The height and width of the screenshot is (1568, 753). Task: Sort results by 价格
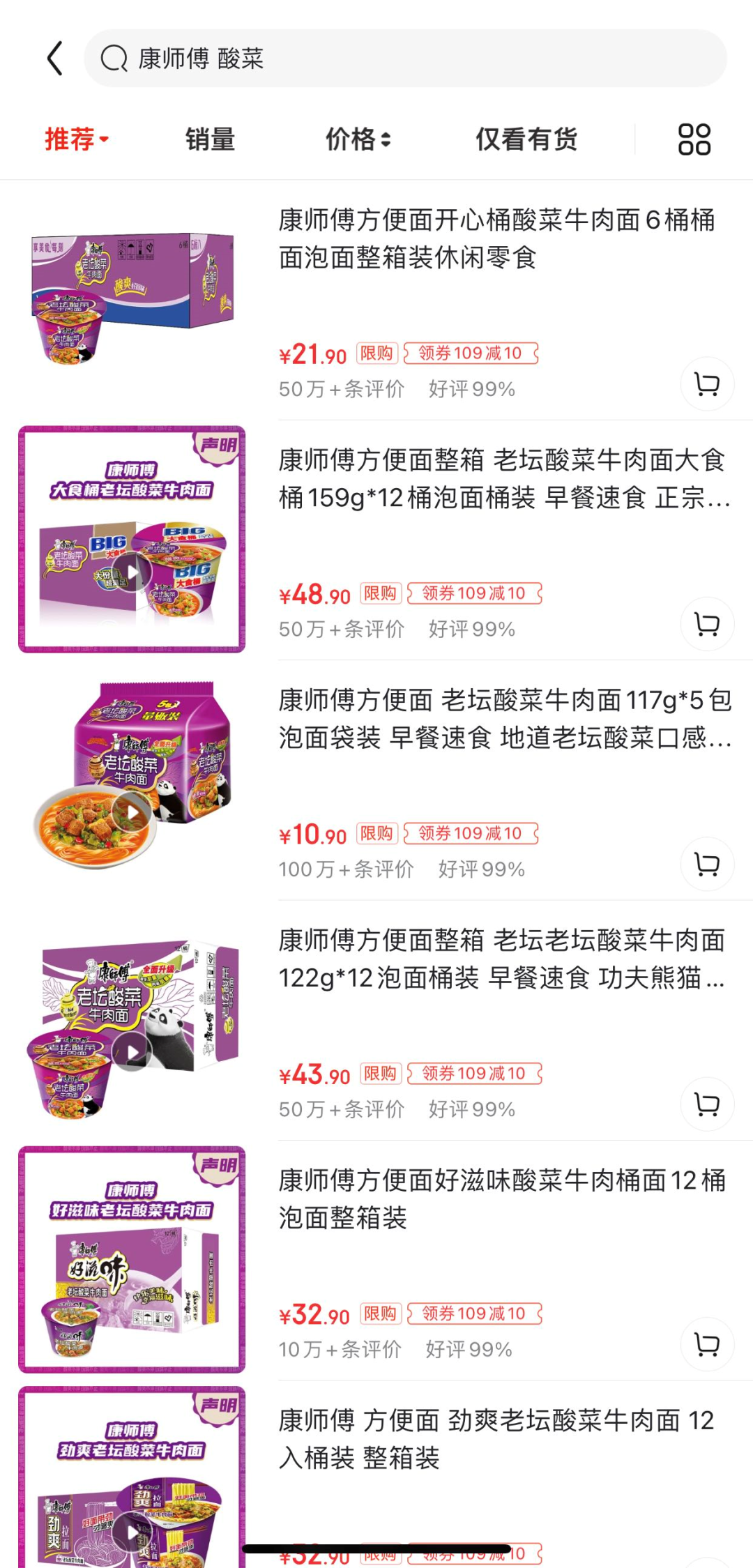point(358,139)
